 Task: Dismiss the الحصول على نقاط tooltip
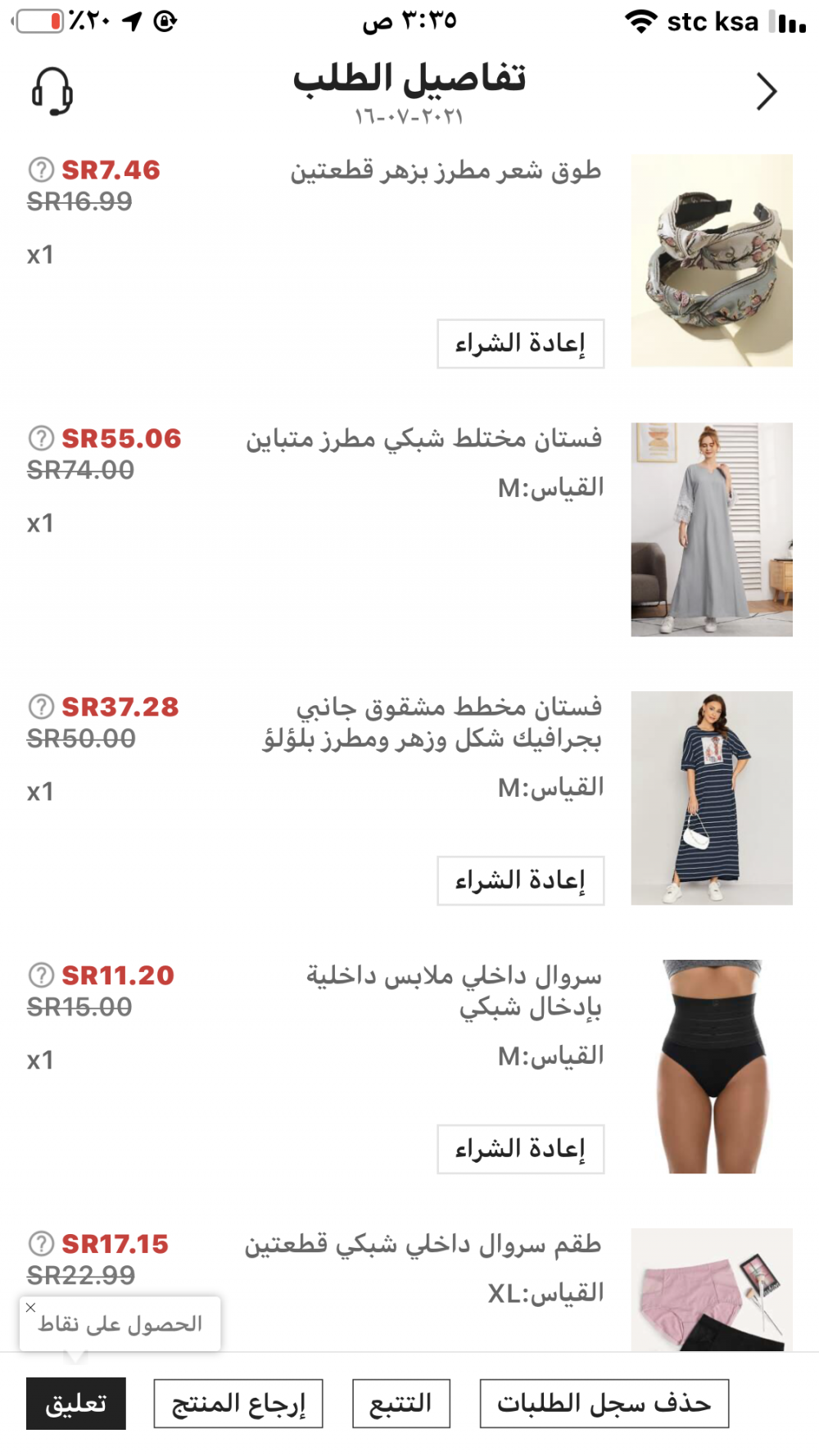[31, 1308]
